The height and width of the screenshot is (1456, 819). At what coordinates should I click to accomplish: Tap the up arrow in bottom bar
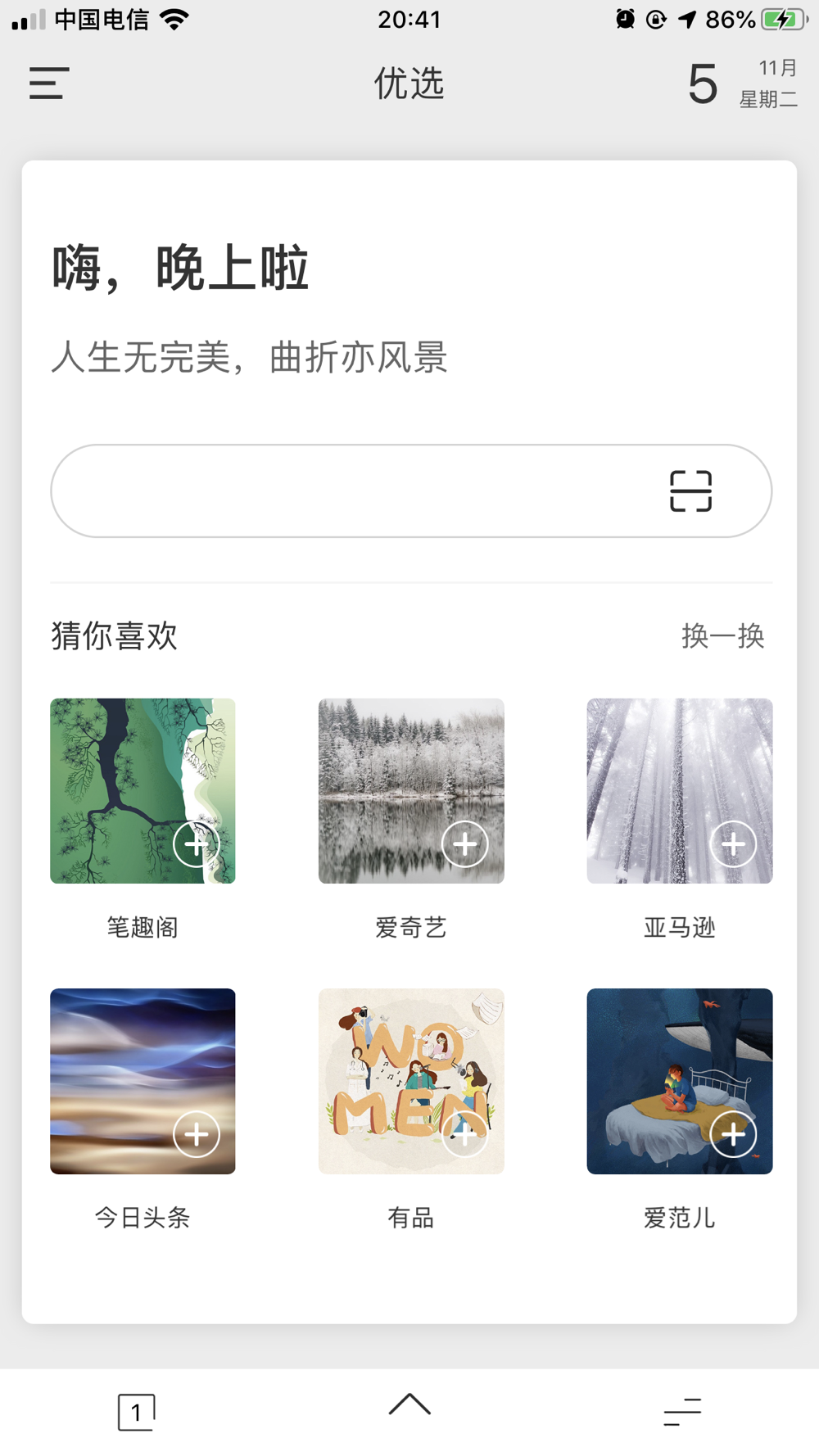coord(409,1405)
